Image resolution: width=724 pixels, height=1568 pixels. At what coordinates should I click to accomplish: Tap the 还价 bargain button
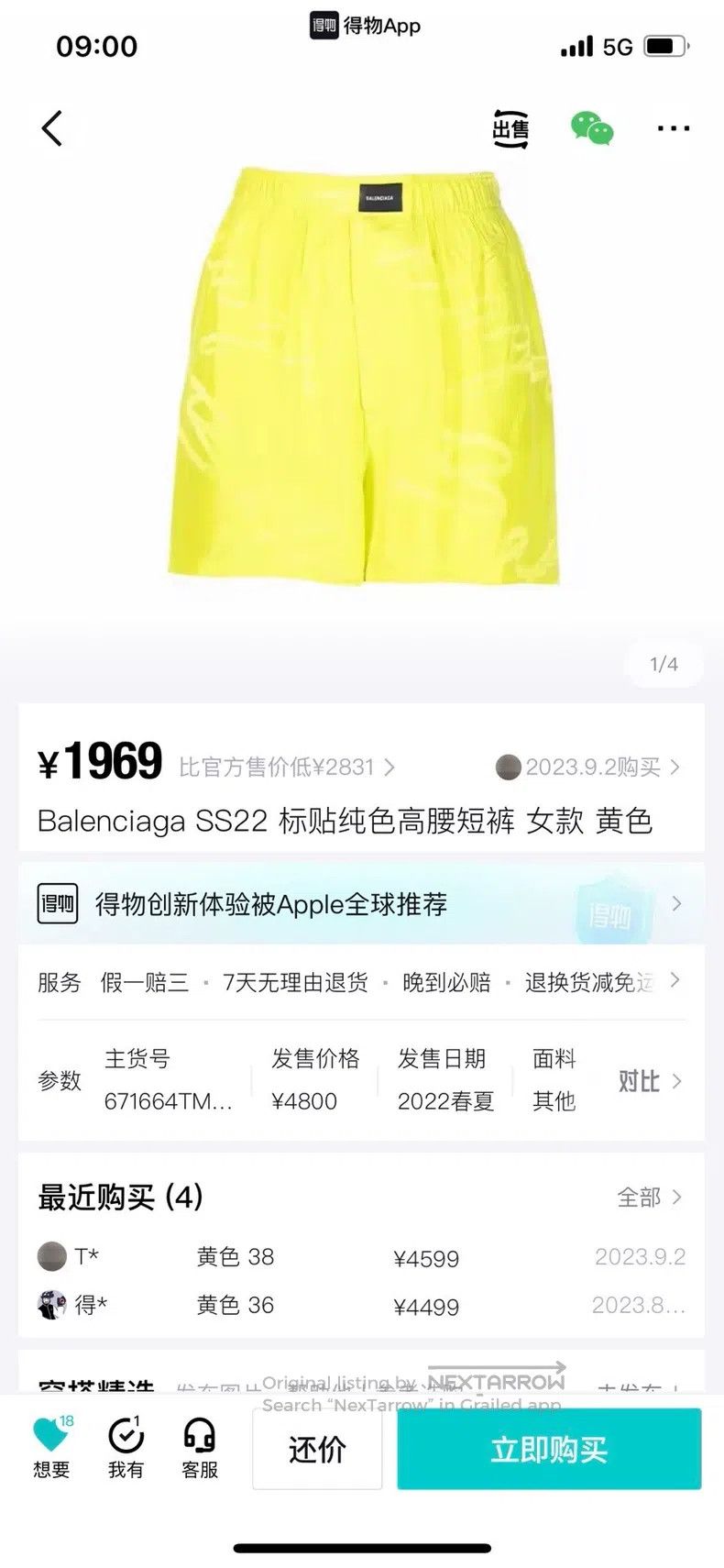tap(317, 1449)
